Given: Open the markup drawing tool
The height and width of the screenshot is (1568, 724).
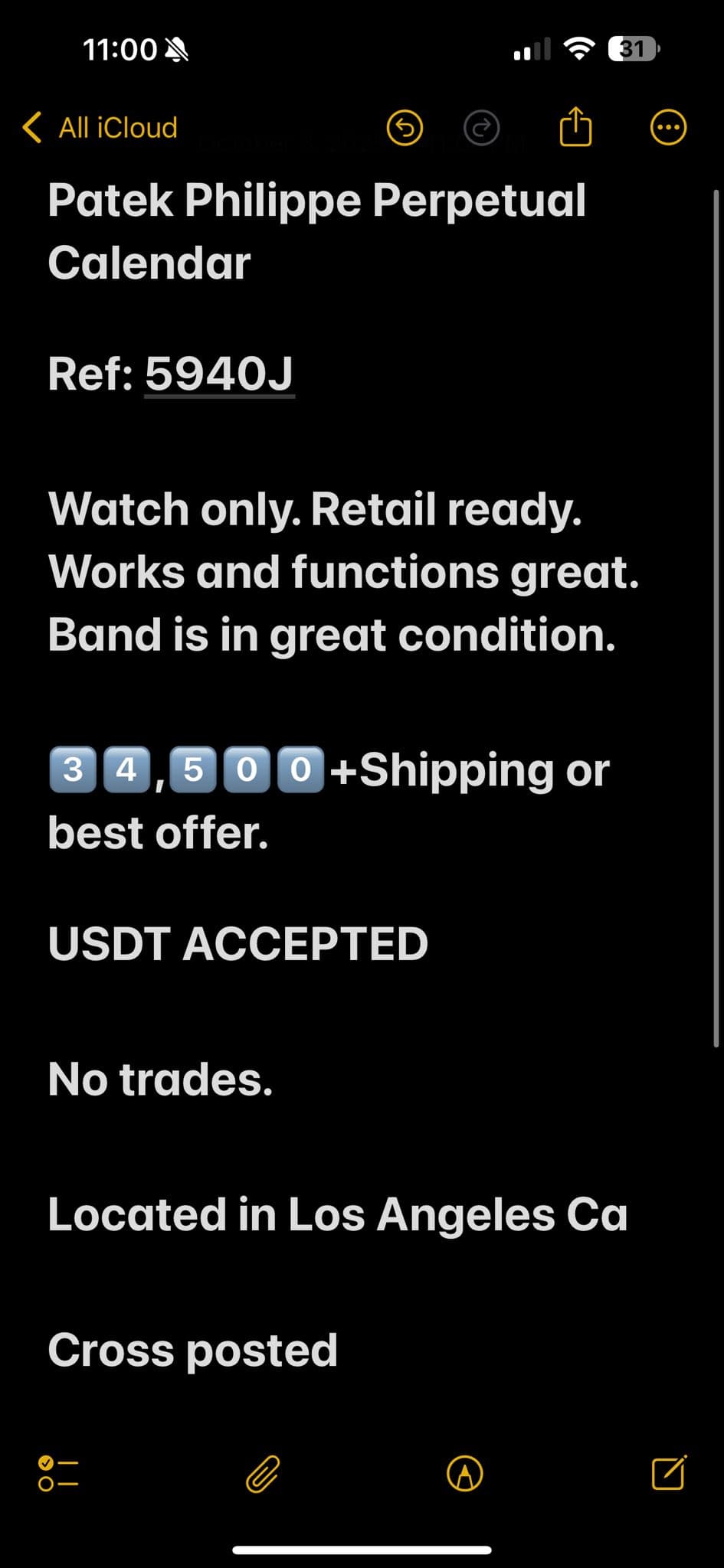Looking at the screenshot, I should tap(464, 1473).
